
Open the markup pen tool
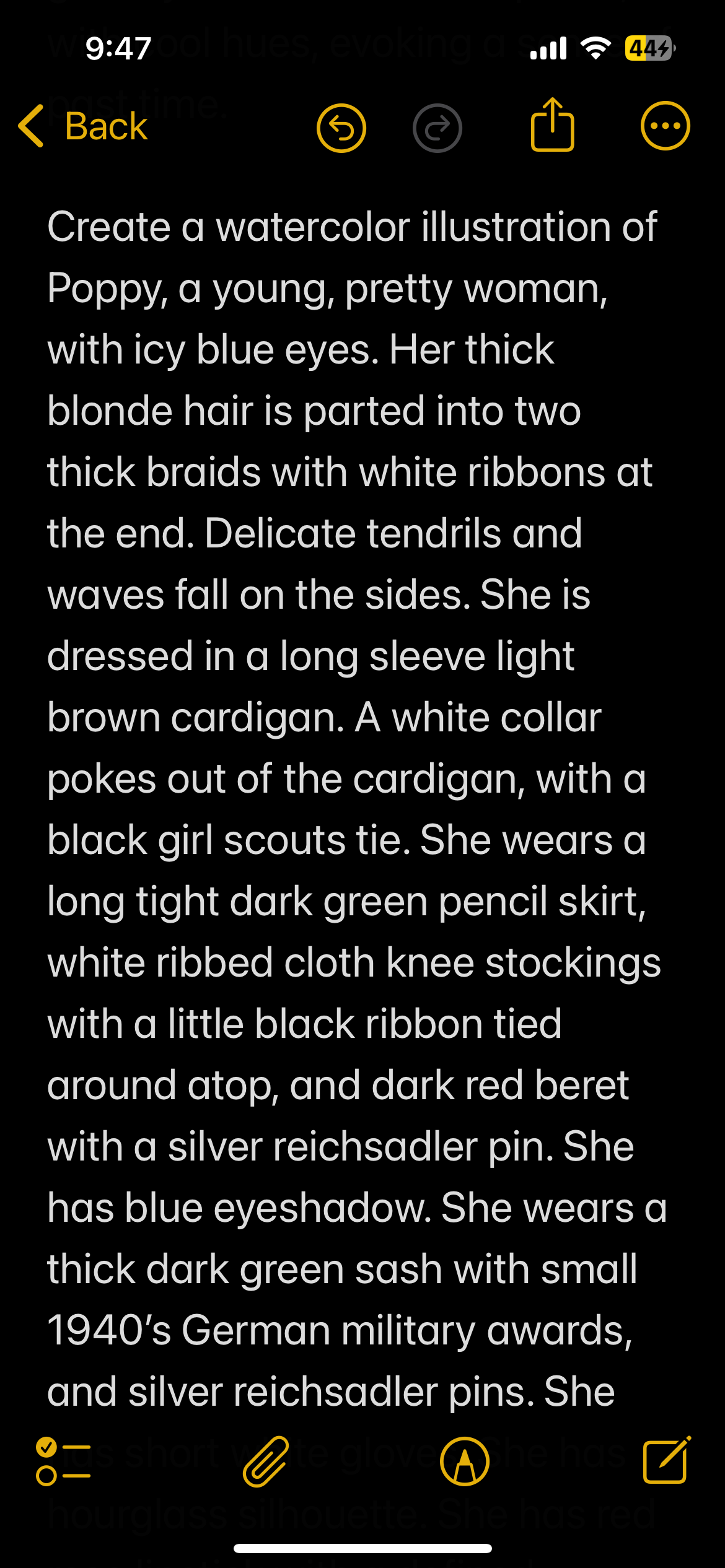465,1461
